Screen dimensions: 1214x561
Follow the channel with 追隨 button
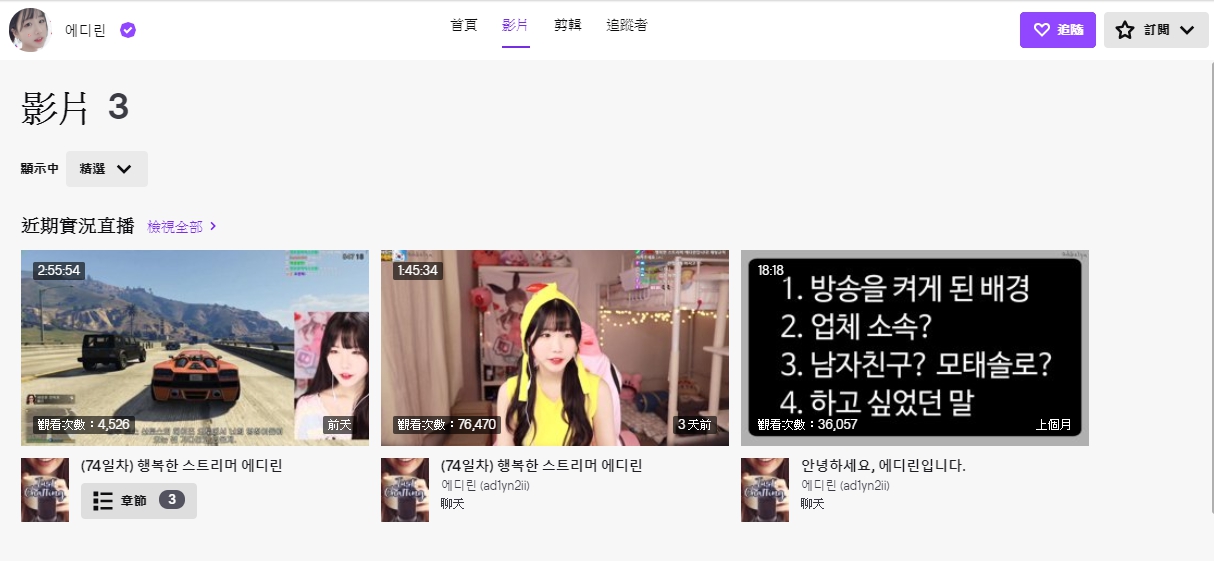coord(1057,30)
